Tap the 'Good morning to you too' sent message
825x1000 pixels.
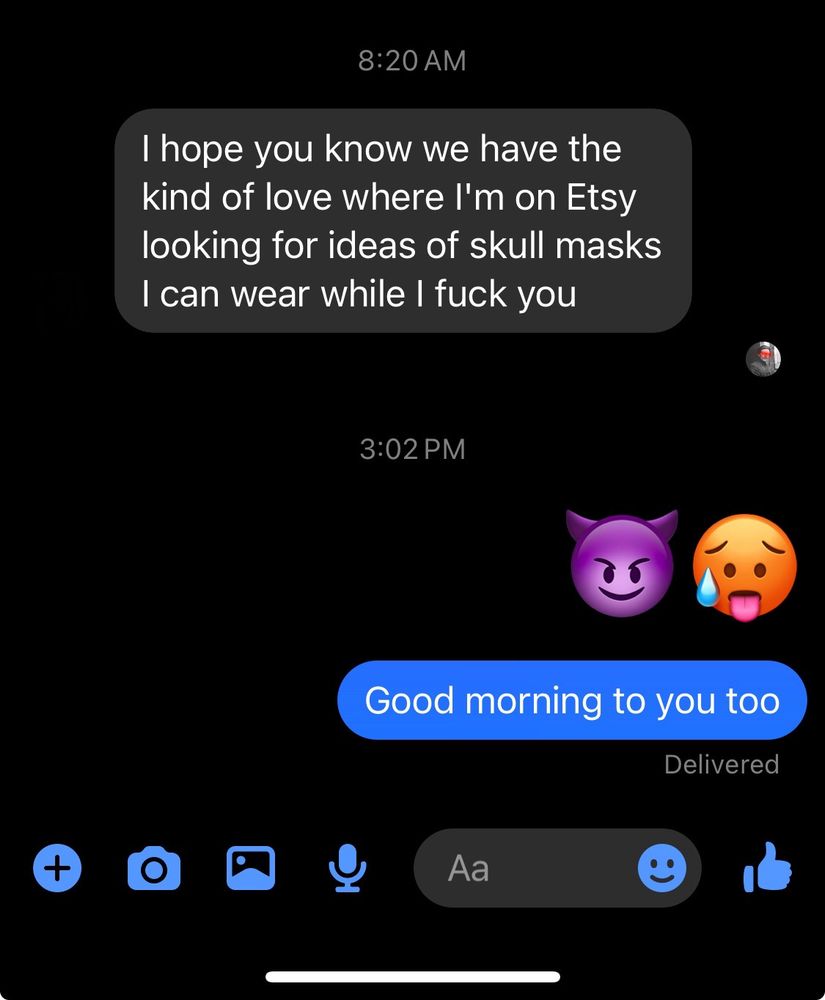(x=573, y=700)
